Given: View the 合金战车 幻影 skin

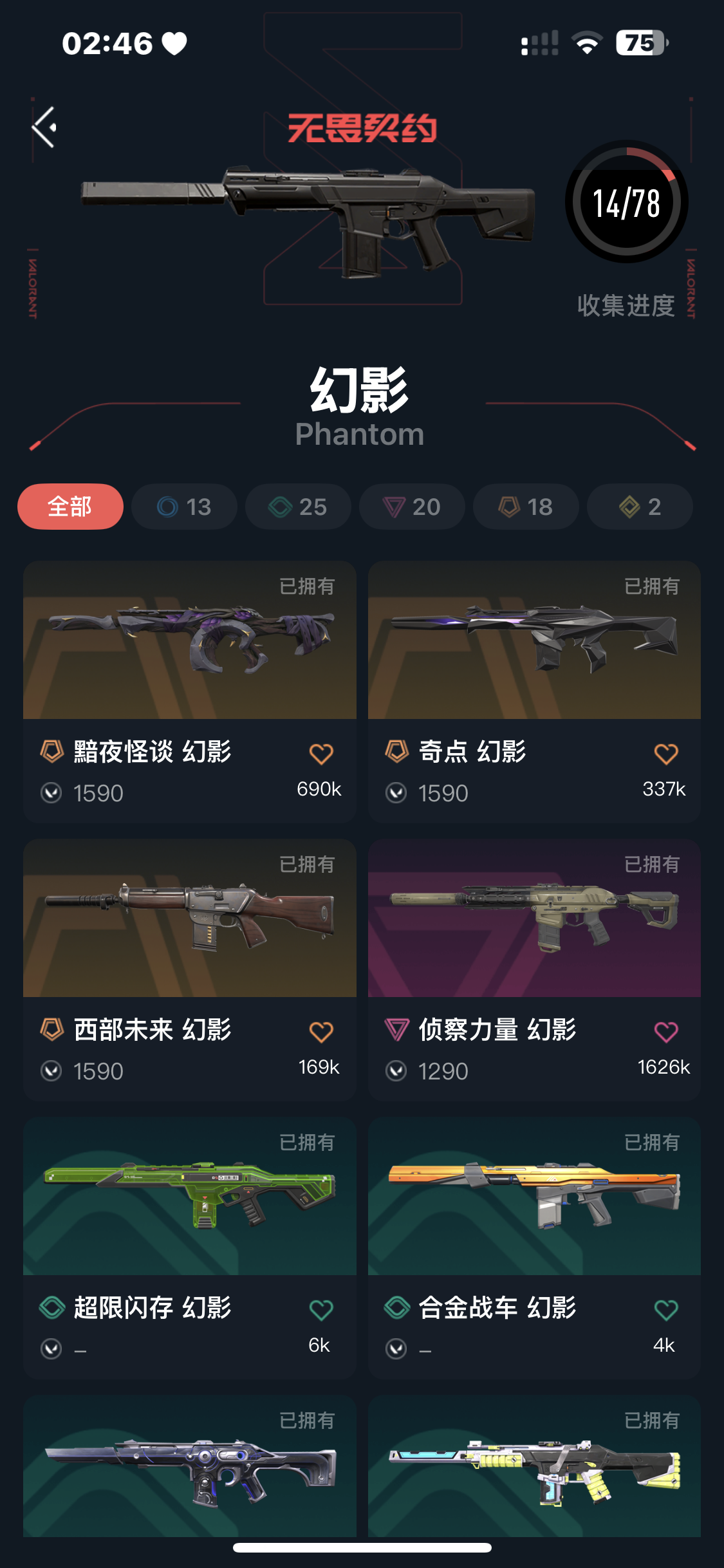Looking at the screenshot, I should (534, 1199).
